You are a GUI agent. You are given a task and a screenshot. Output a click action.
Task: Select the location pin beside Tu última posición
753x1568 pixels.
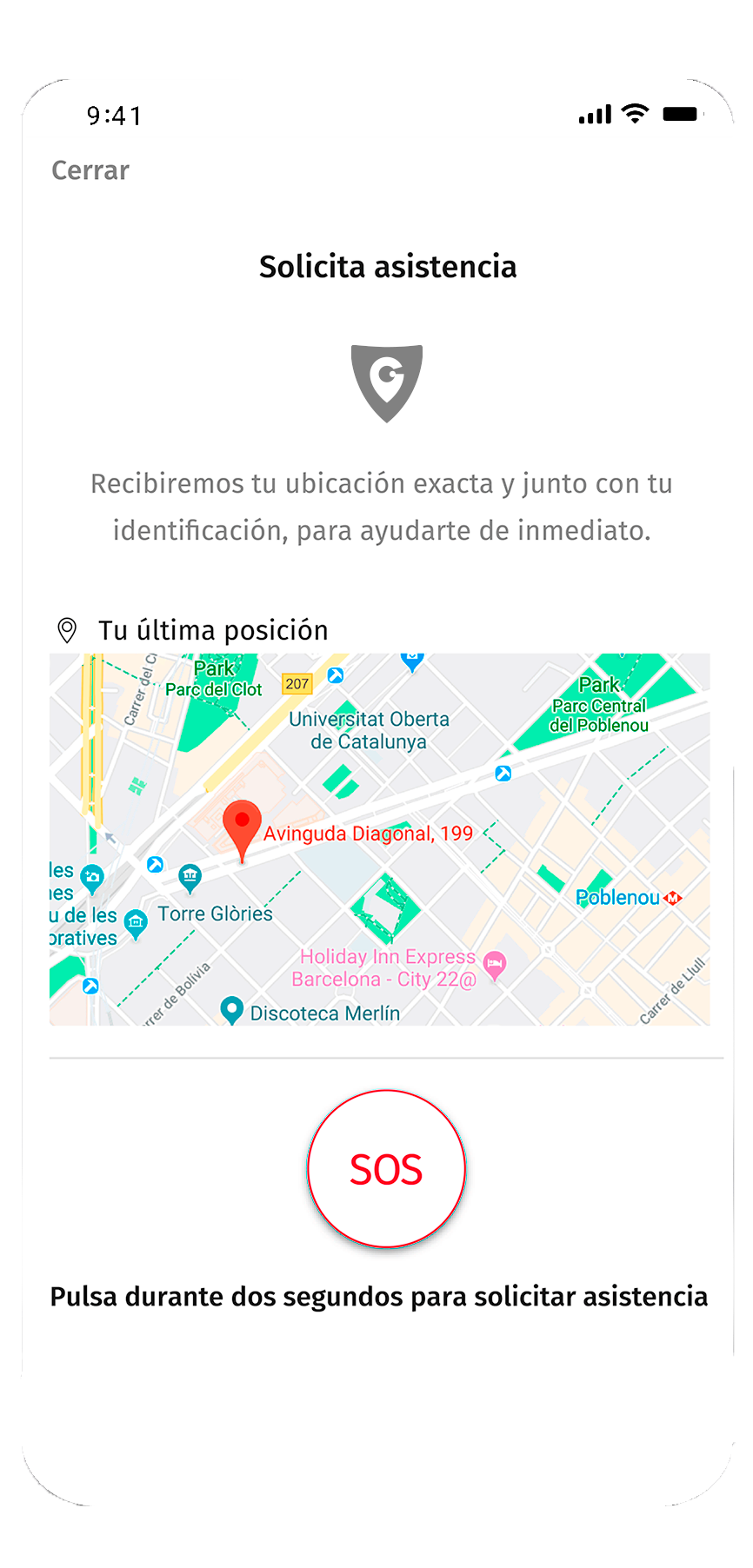(x=68, y=629)
